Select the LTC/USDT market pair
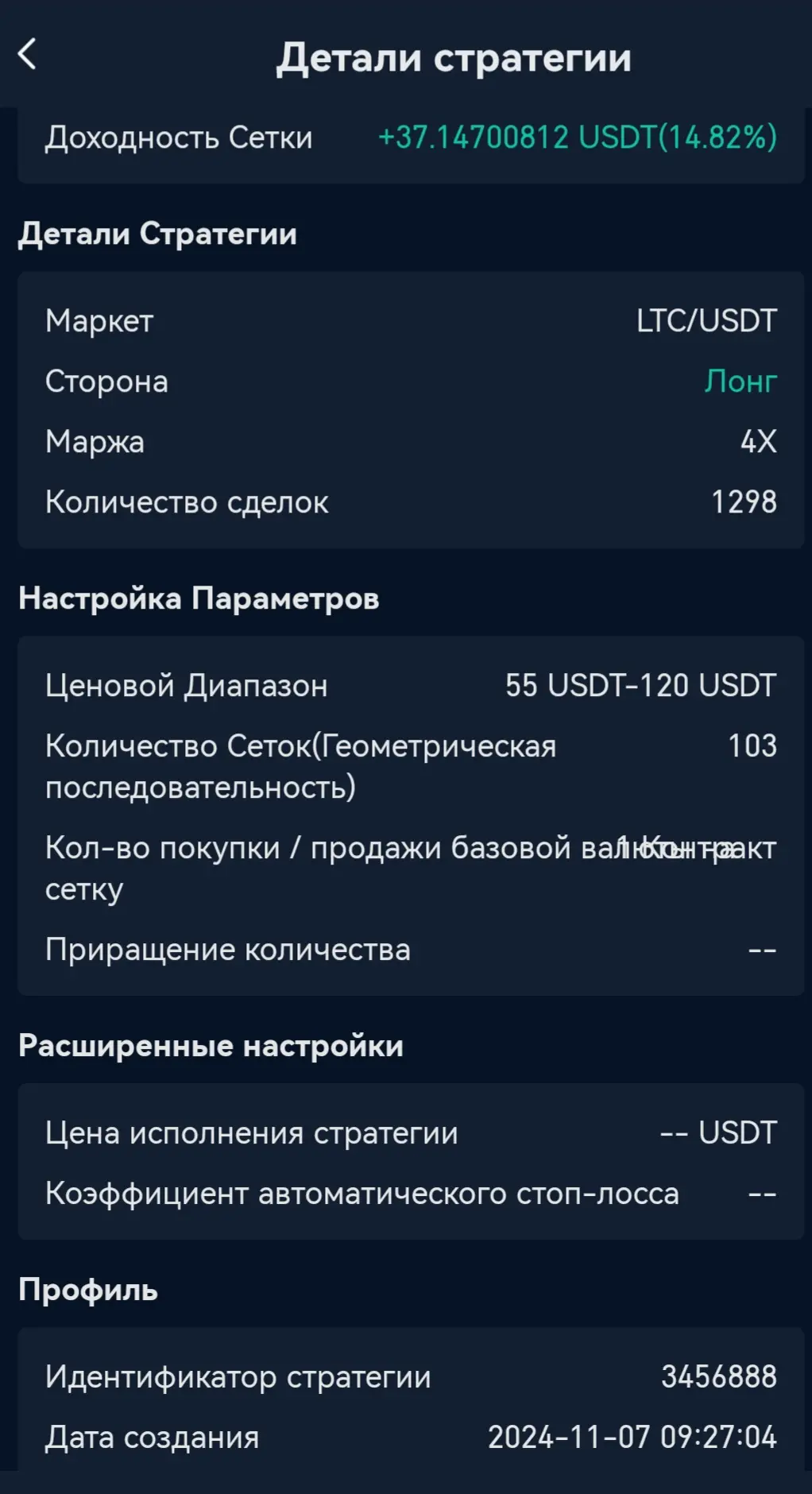Image resolution: width=812 pixels, height=1494 pixels. coord(705,320)
